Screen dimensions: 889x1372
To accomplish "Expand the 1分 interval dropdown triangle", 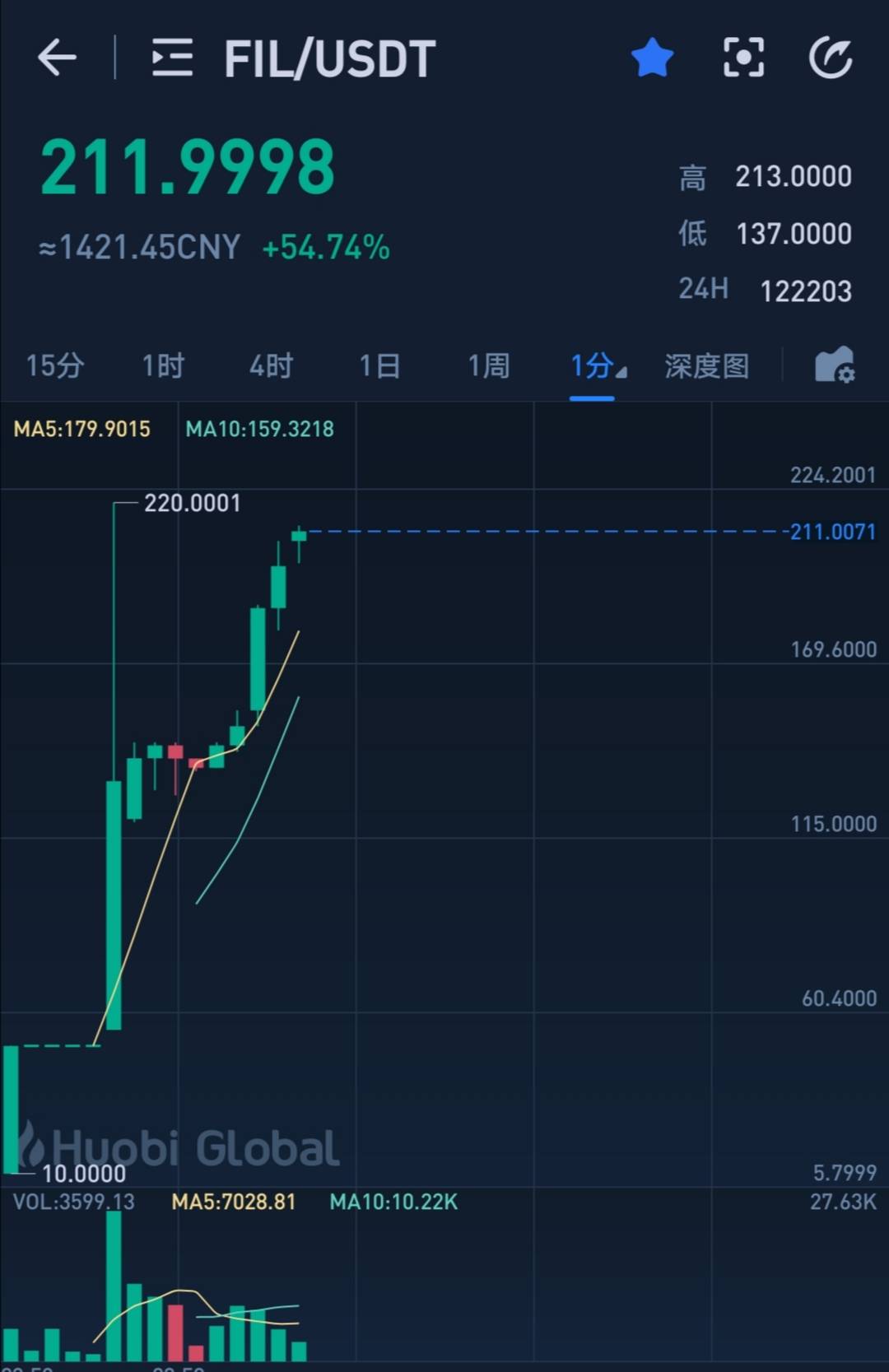I will tap(619, 370).
